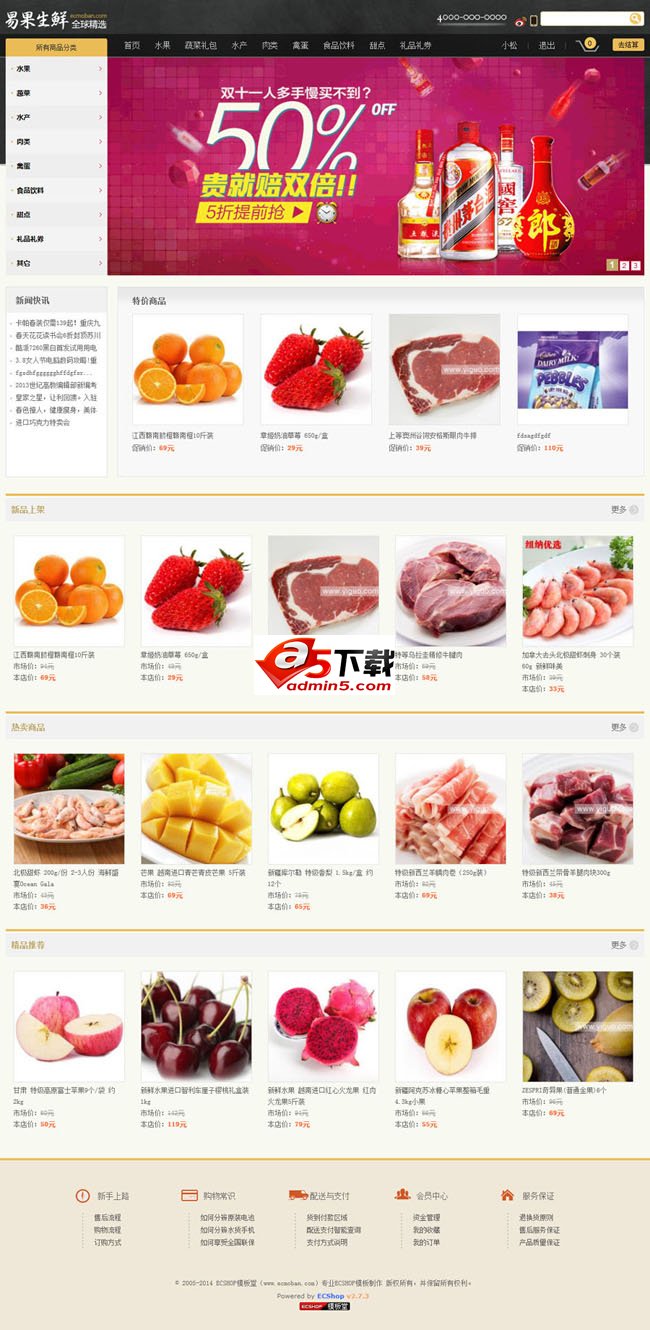Select the 退出 logout link

547,46
